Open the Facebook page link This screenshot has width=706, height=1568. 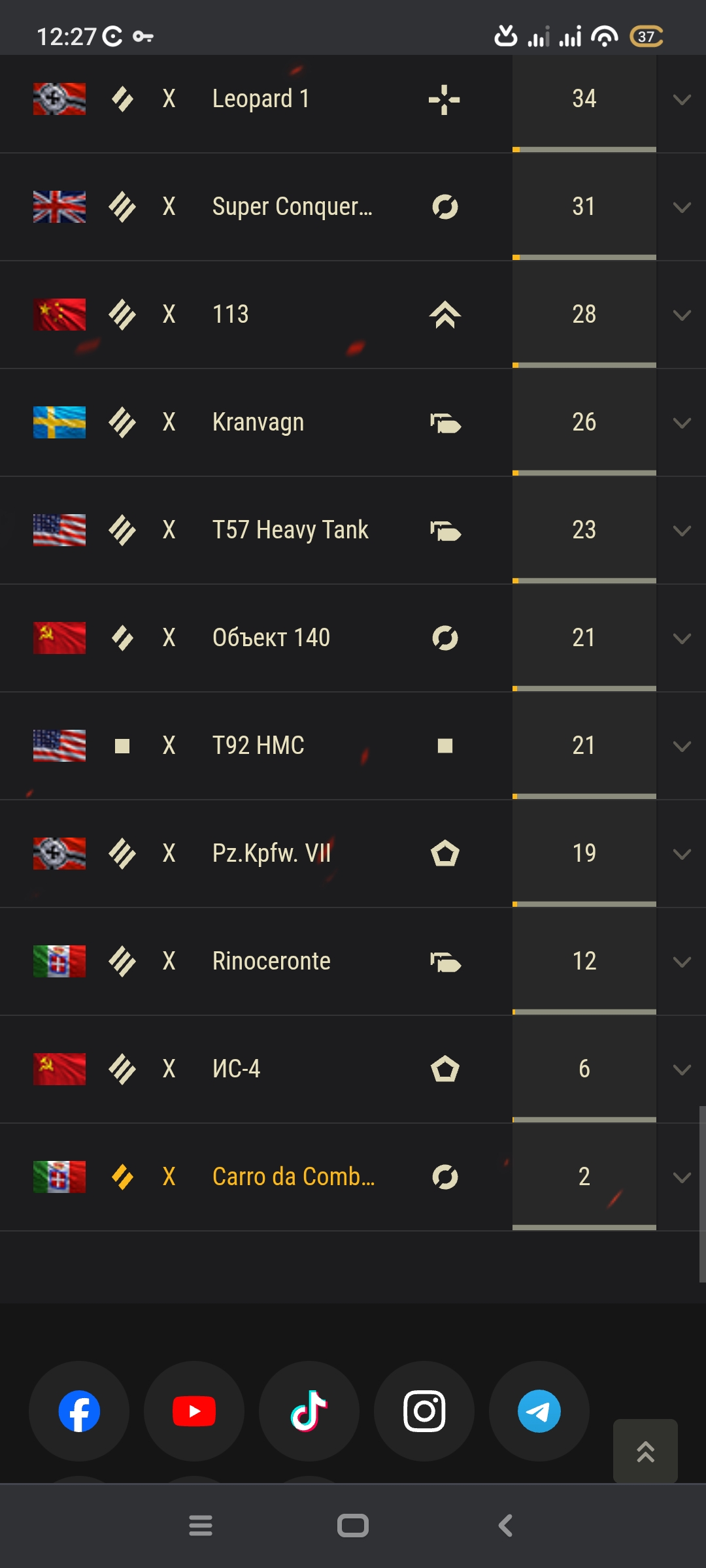tap(79, 1411)
